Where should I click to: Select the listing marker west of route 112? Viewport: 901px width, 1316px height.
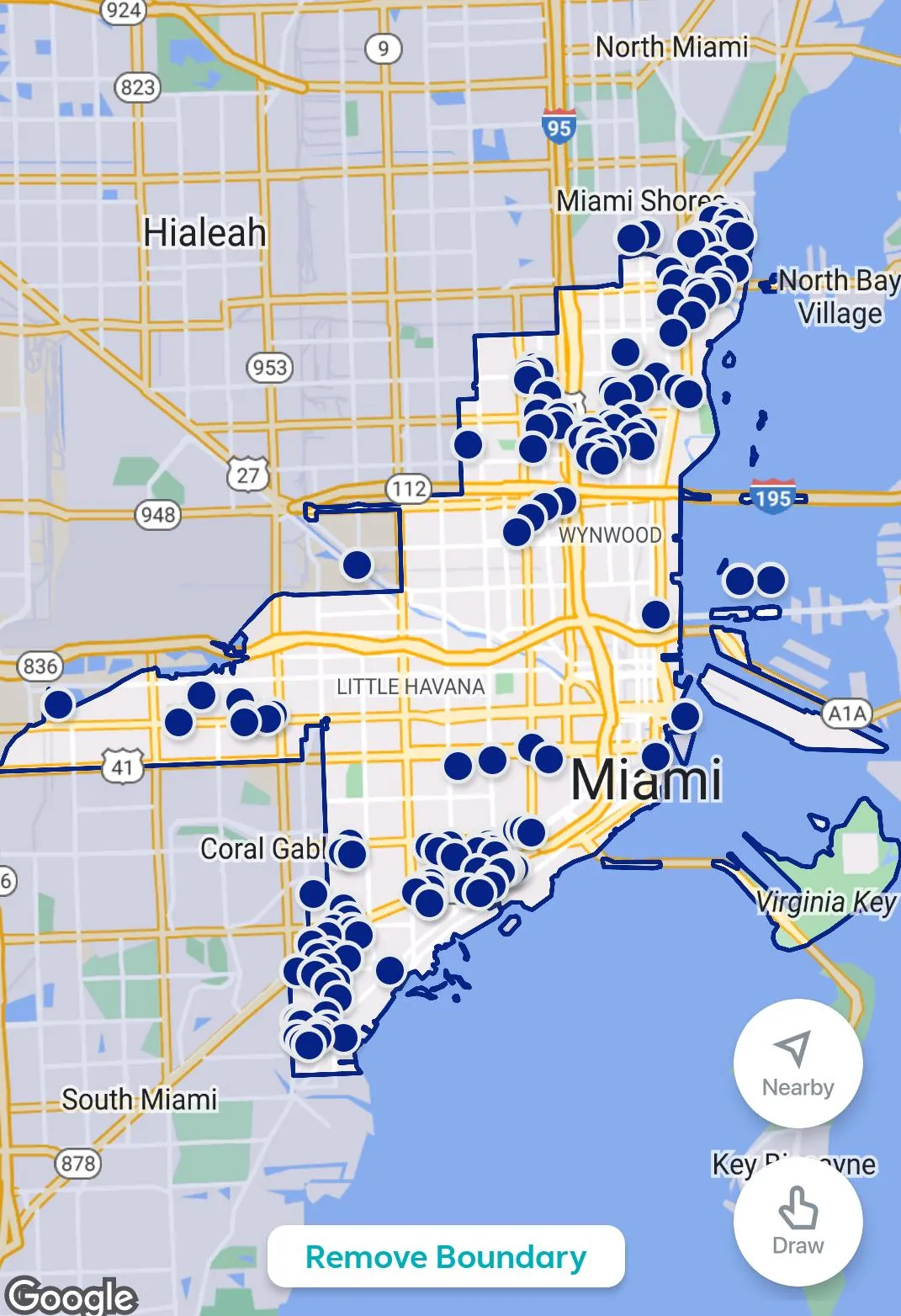coord(468,443)
